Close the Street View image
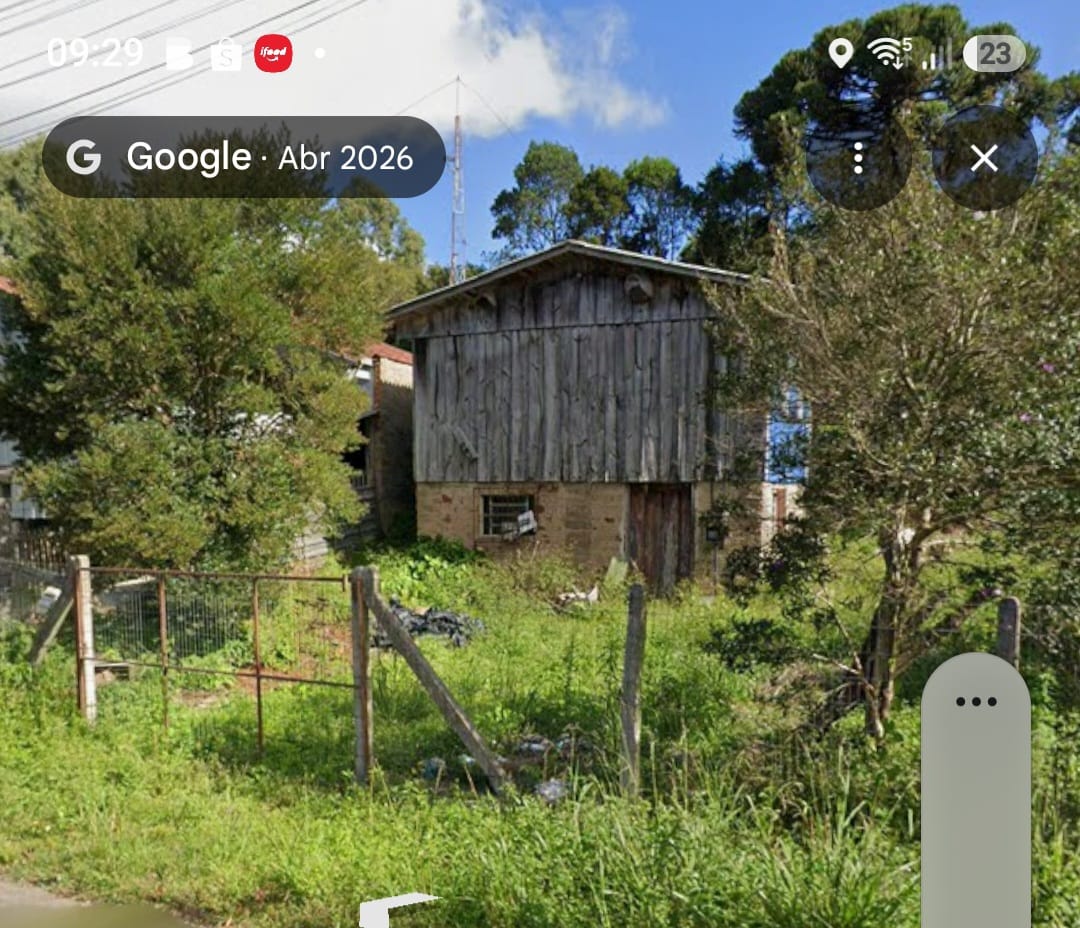The image size is (1080, 928). pos(984,158)
